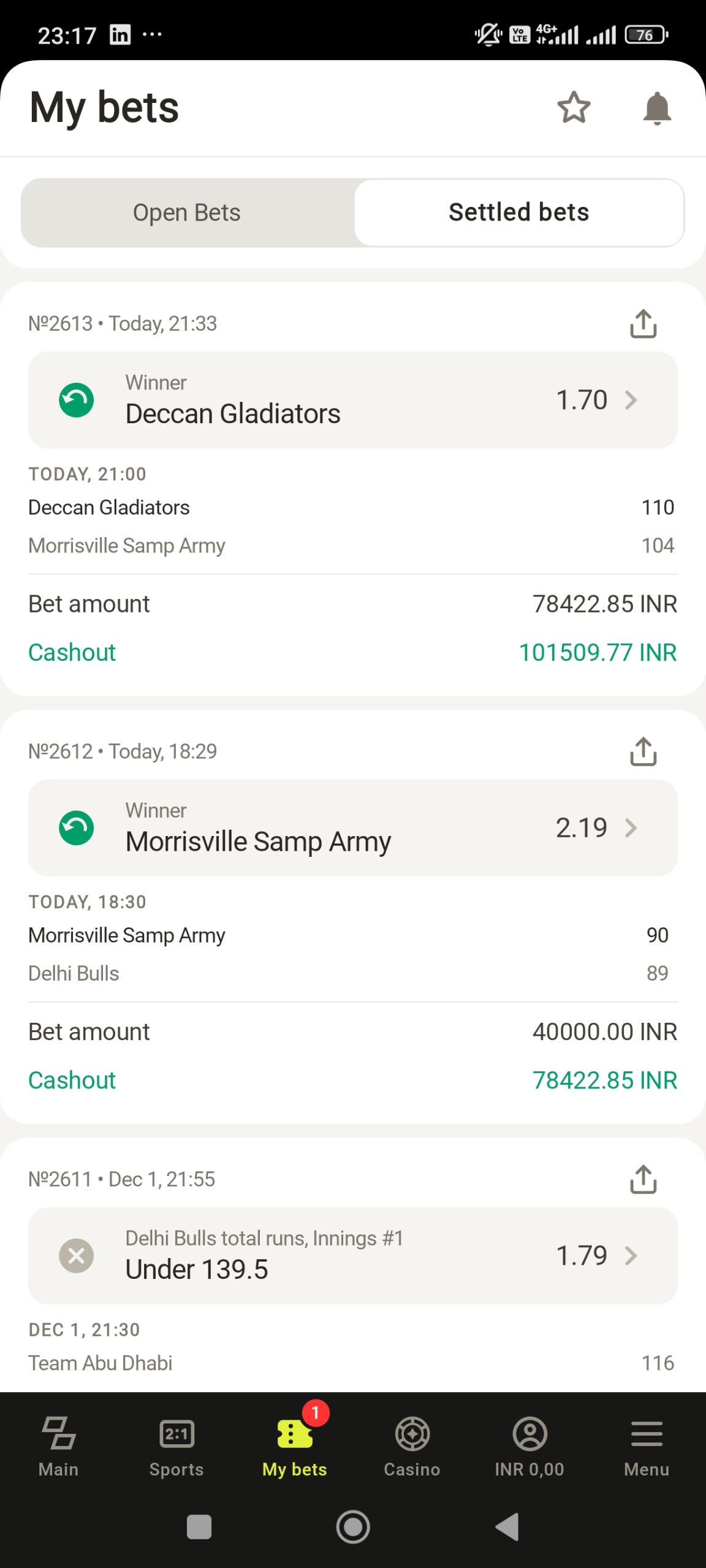Open the notifications bell
This screenshot has height=1568, width=706.
pos(657,108)
